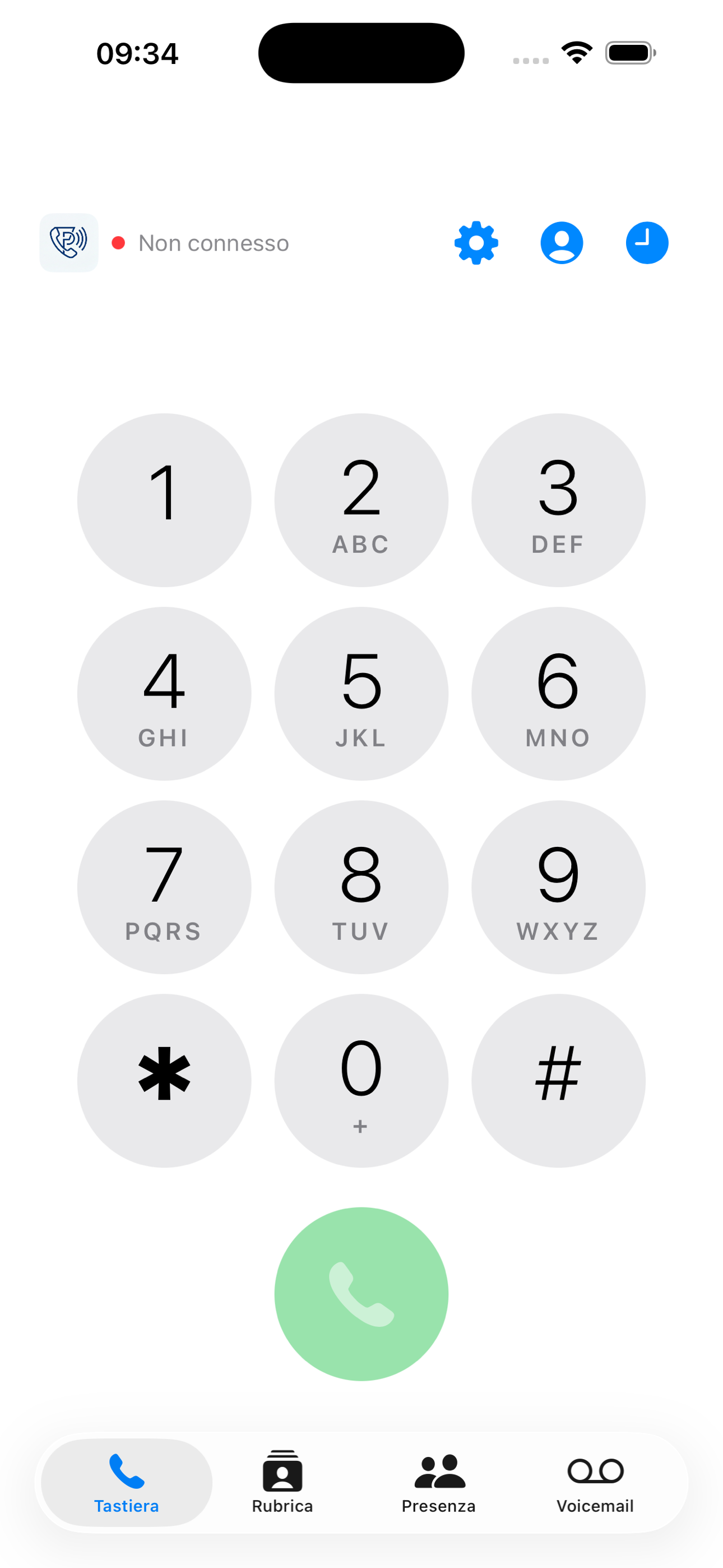
Task: Open the account profile icon
Action: (x=562, y=242)
